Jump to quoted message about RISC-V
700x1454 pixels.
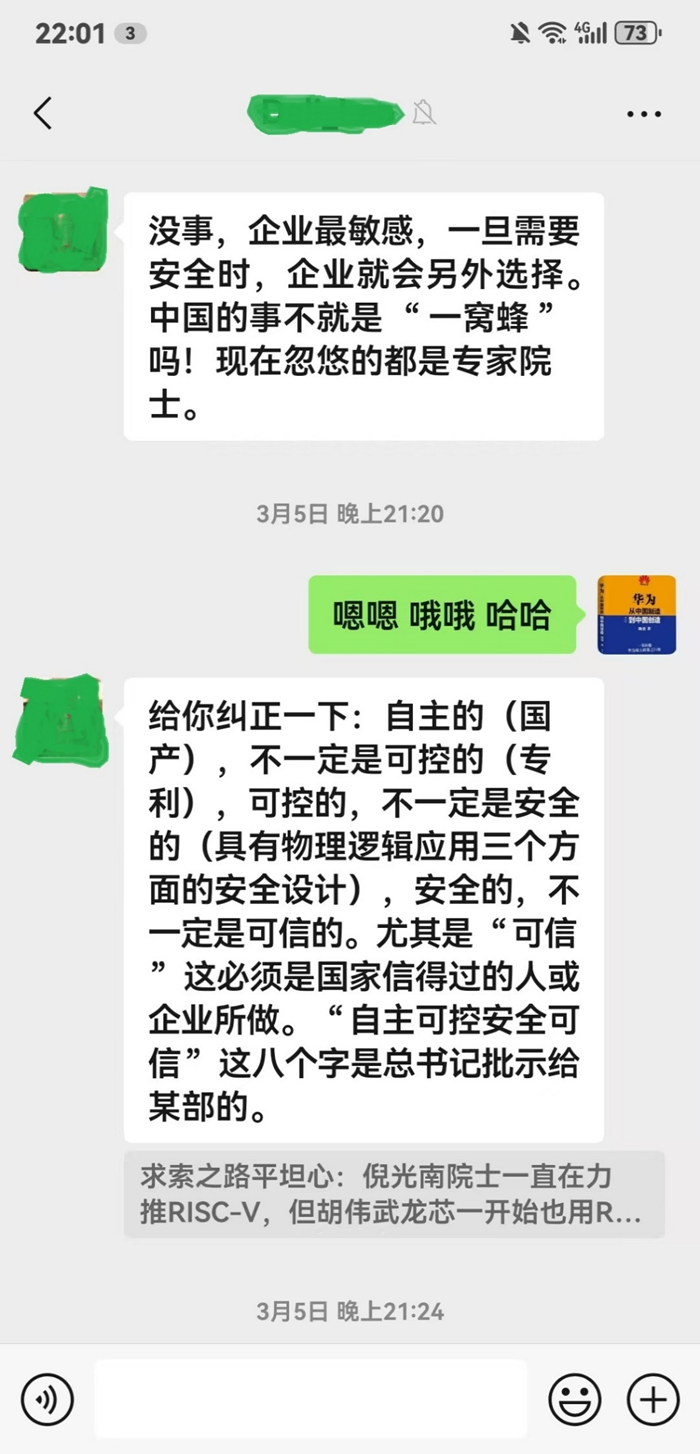pos(394,1194)
